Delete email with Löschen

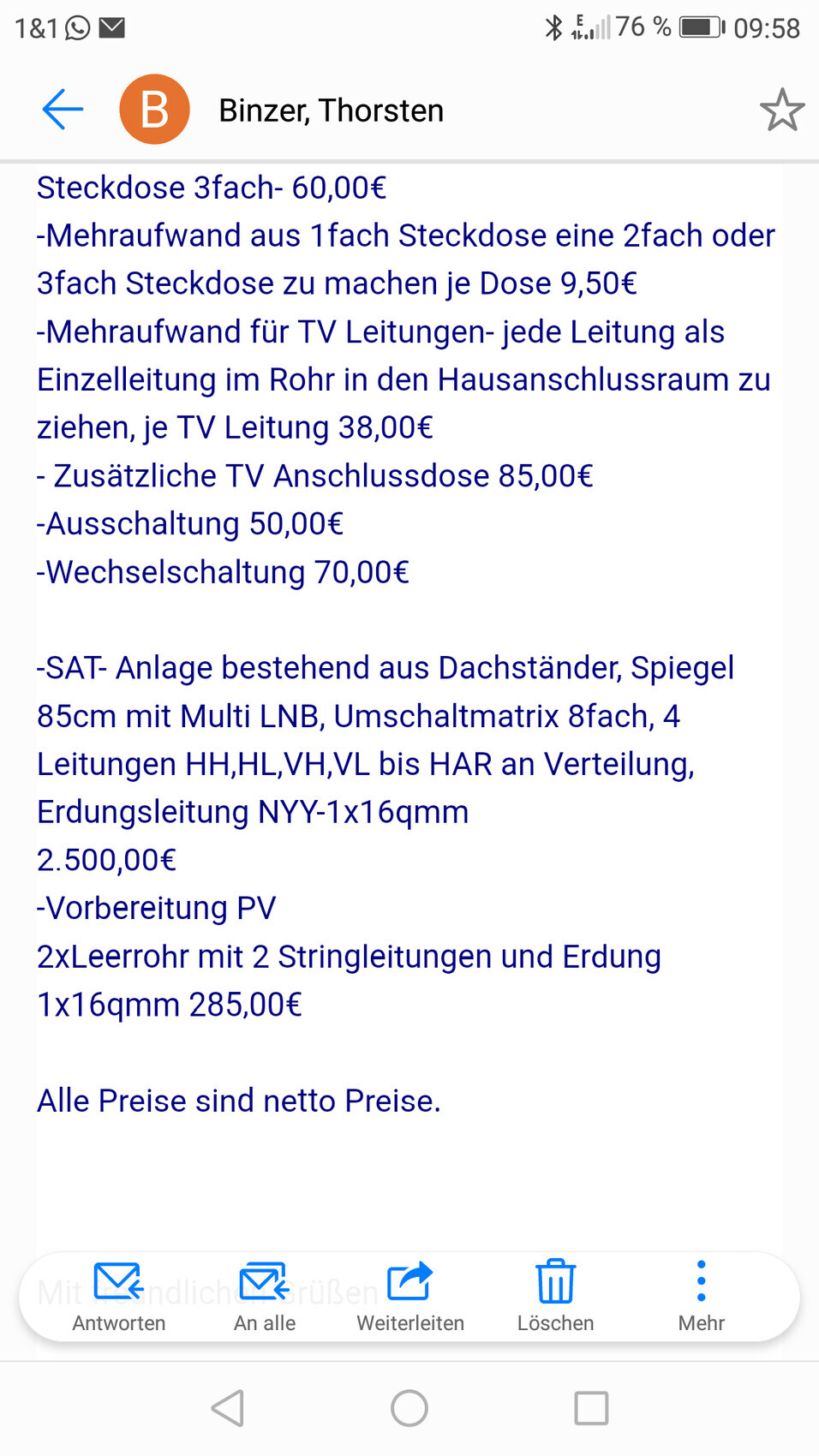(x=555, y=1296)
